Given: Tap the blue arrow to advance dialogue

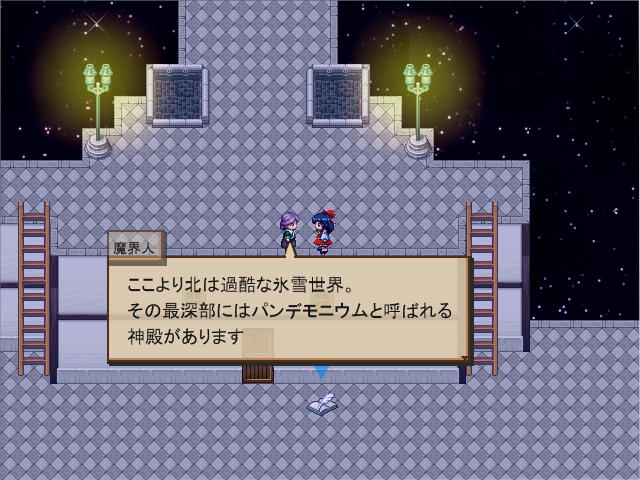Looking at the screenshot, I should pyautogui.click(x=321, y=372).
